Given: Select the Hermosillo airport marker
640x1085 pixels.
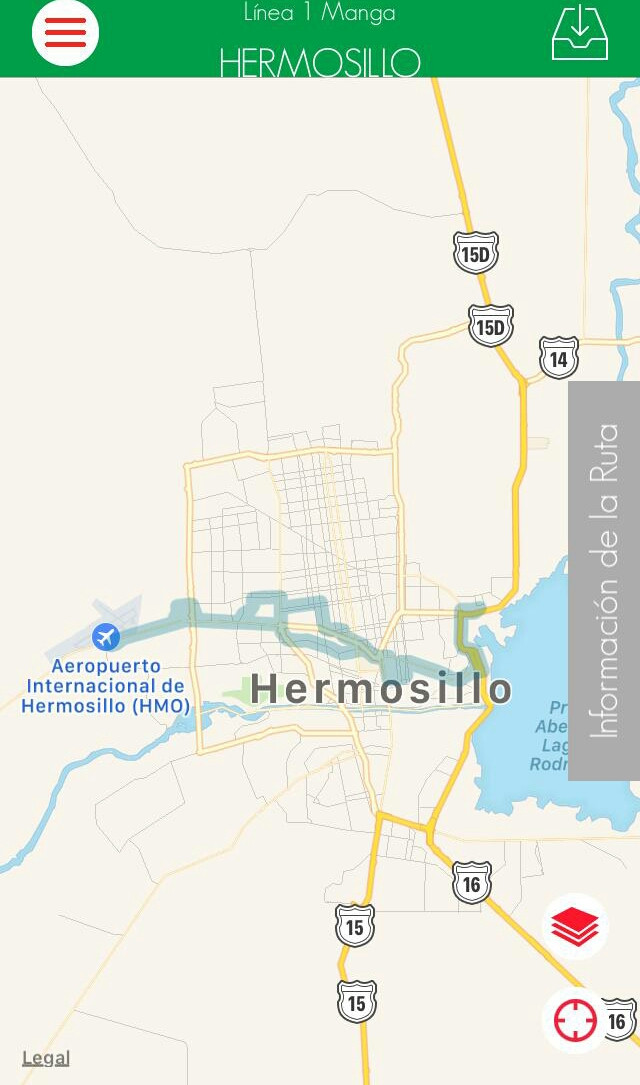Looking at the screenshot, I should point(106,637).
